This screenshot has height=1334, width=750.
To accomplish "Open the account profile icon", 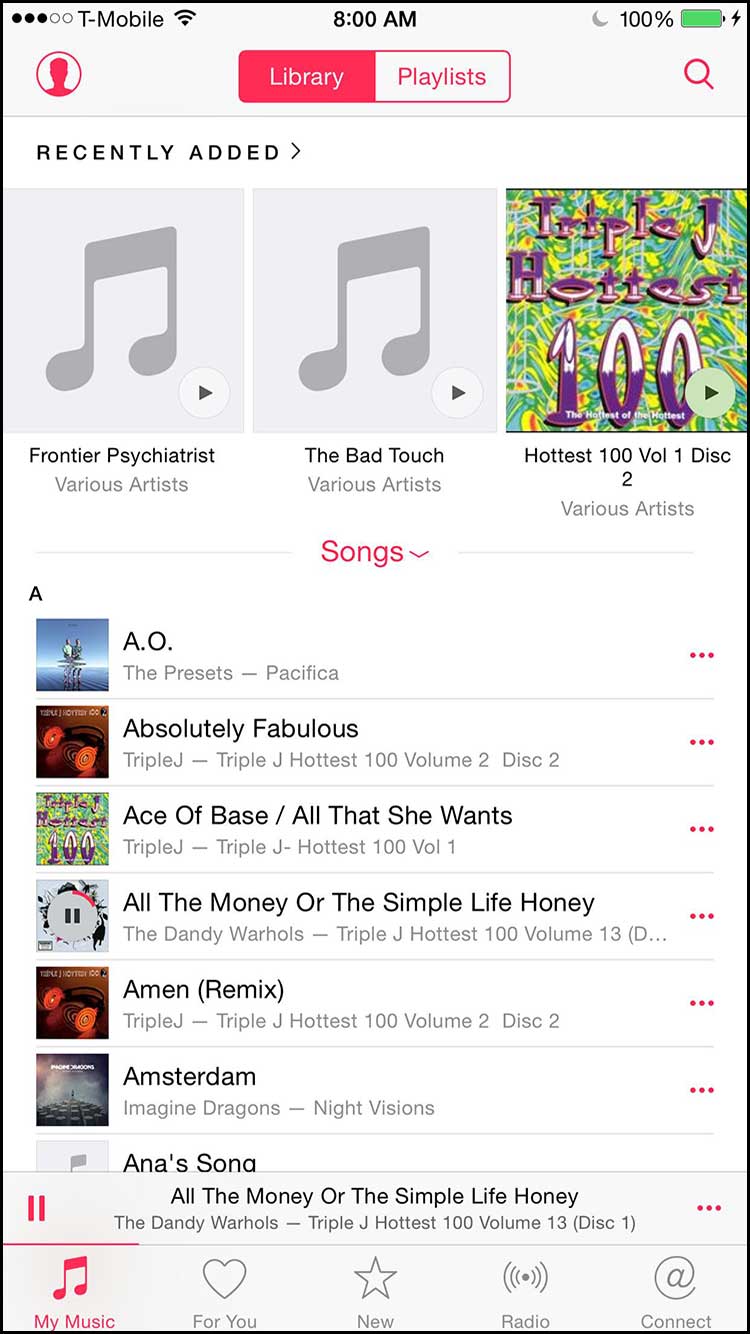I will pos(59,73).
